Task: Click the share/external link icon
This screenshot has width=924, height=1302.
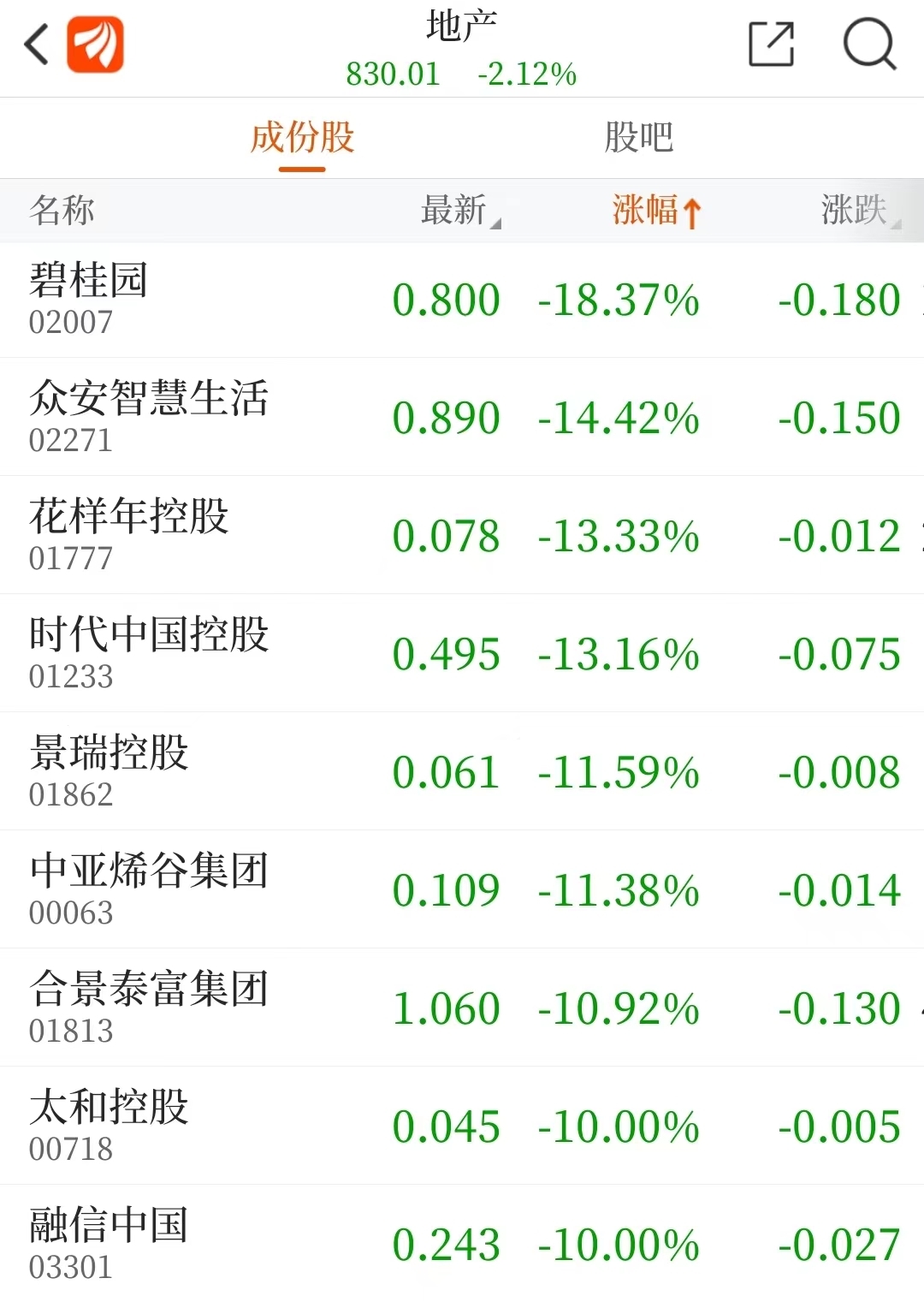Action: [769, 44]
